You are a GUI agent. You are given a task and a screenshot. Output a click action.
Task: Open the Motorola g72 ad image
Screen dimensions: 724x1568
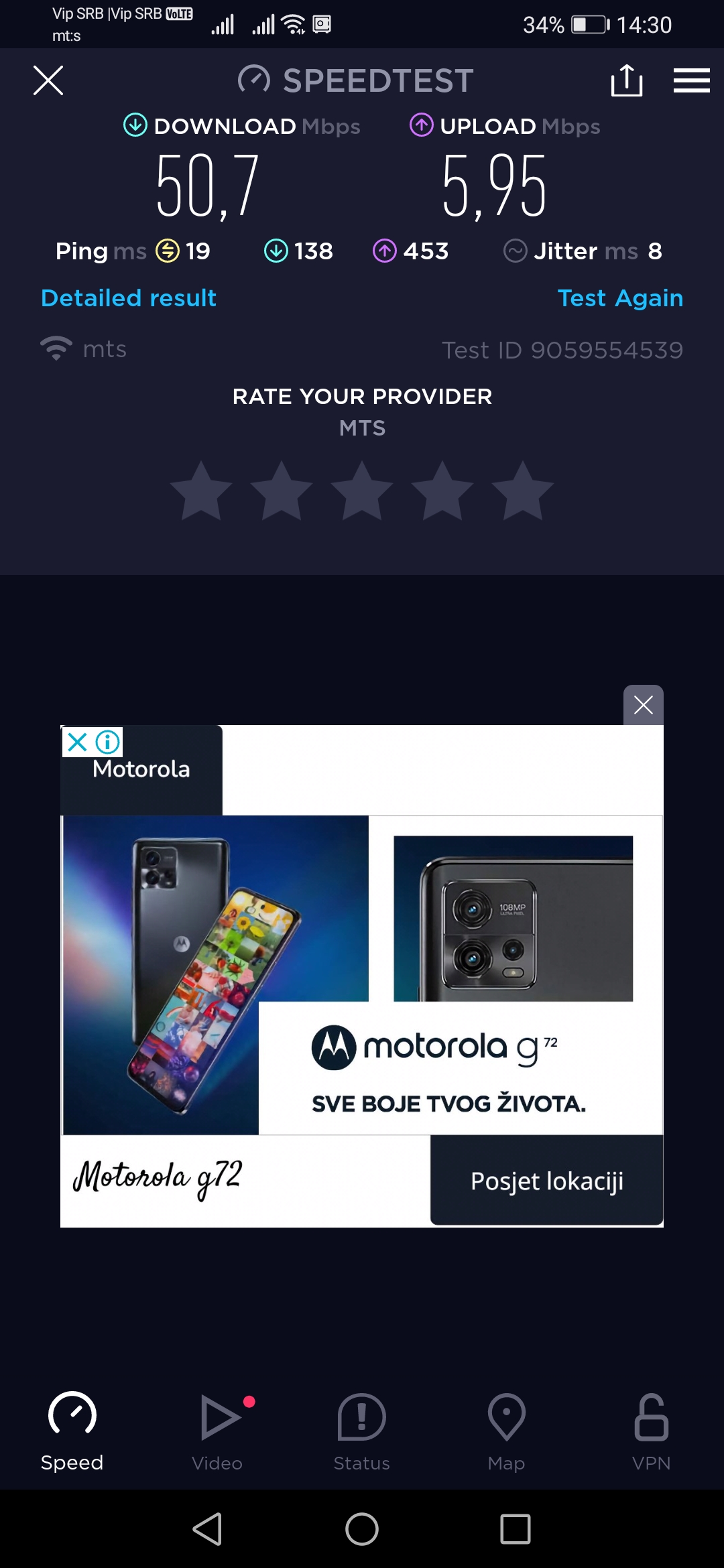click(x=362, y=975)
